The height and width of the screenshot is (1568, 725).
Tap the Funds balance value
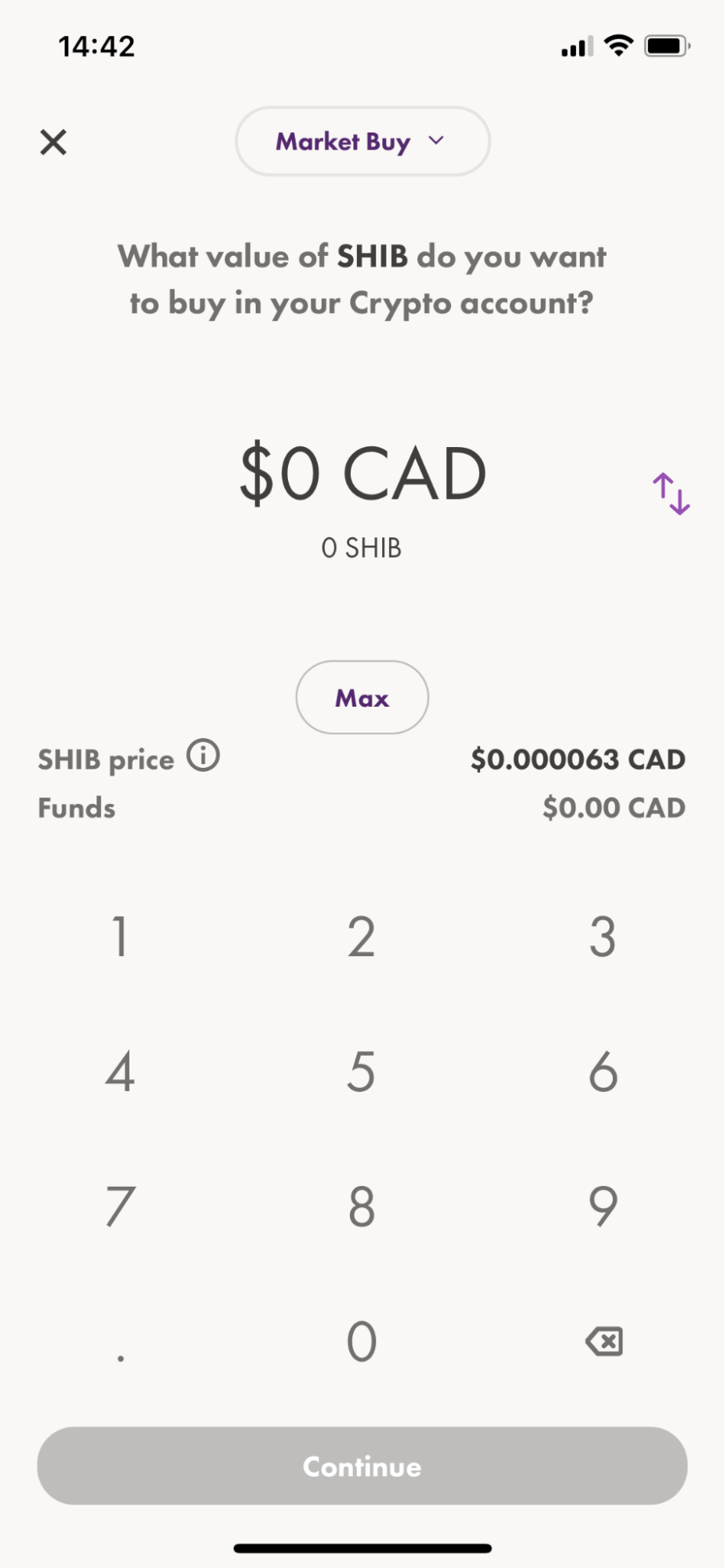point(614,807)
